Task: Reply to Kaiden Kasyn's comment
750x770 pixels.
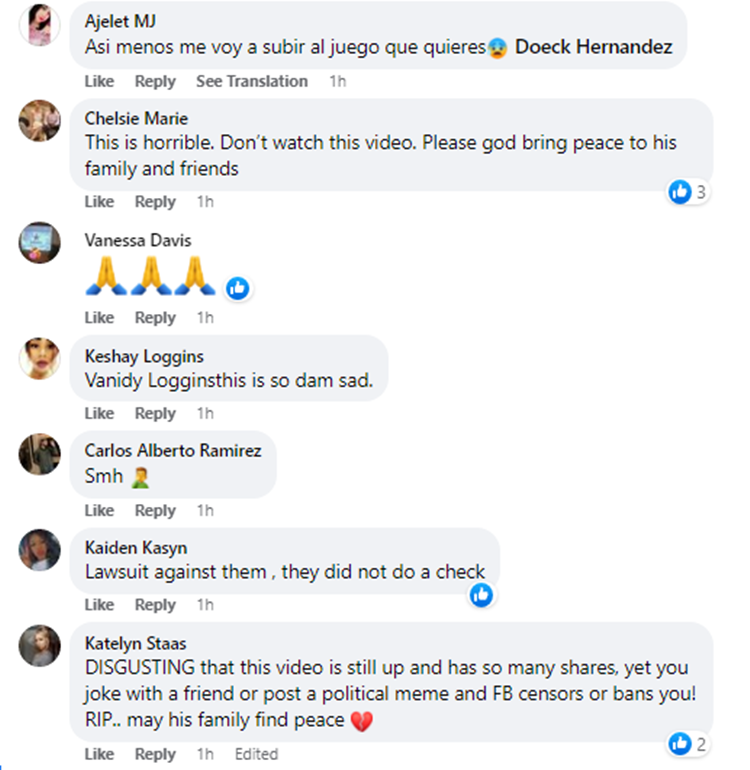Action: coord(155,605)
